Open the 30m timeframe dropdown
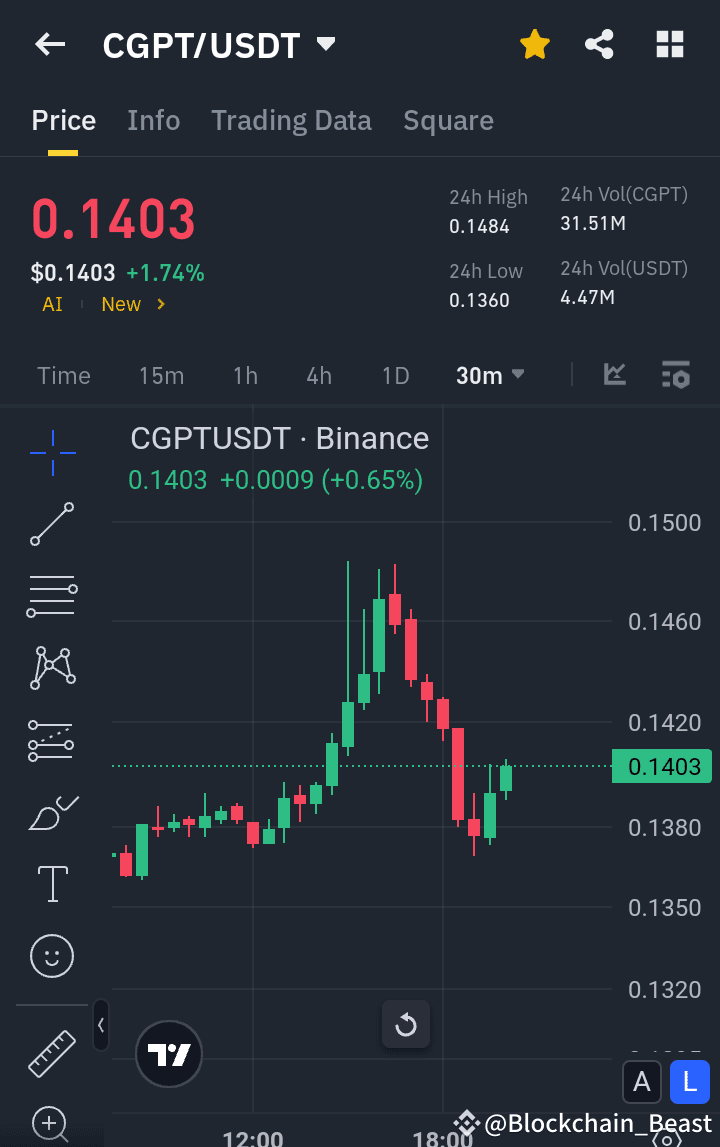The image size is (720, 1147). [490, 375]
